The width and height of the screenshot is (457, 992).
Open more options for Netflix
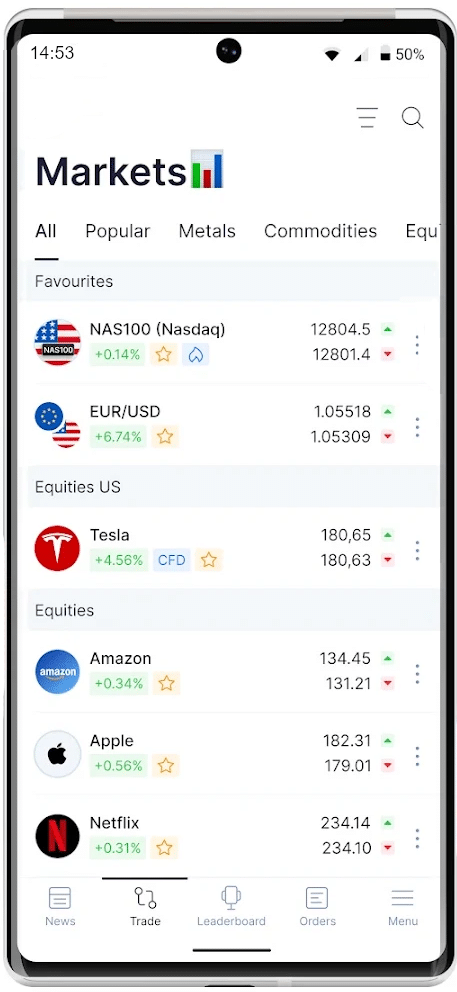[x=416, y=838]
